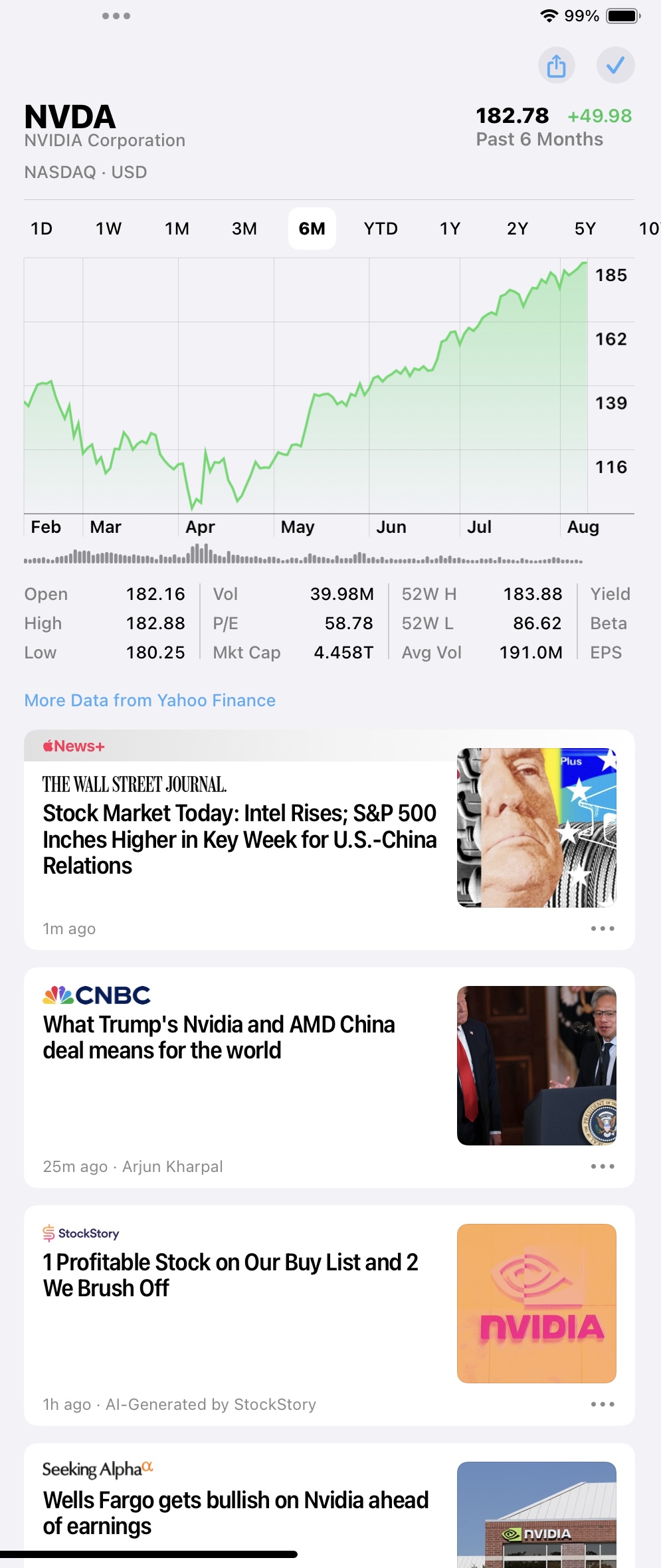Switch to 3M chart range

point(244,229)
